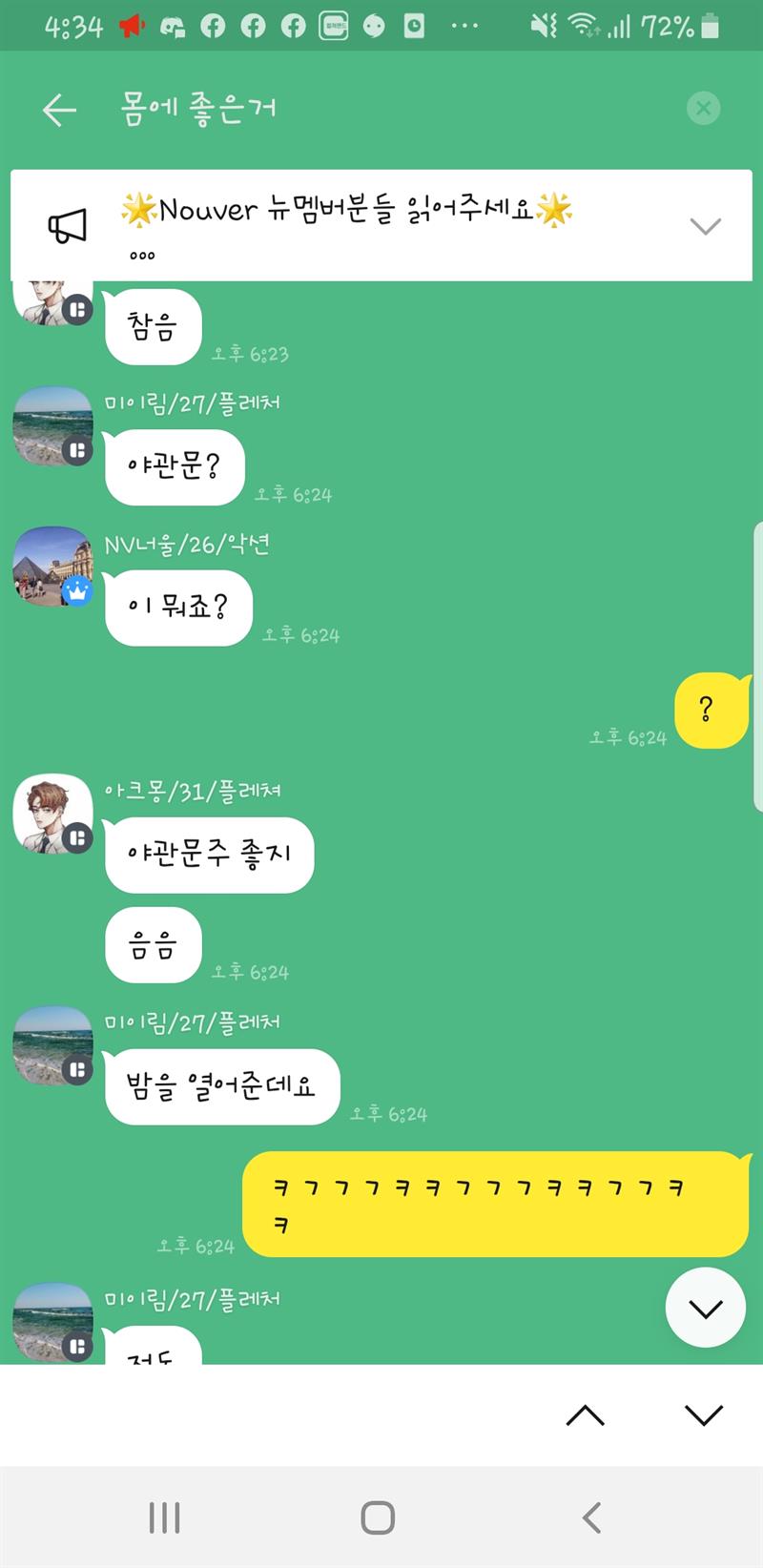Open 아크몽/31/플레쳐 profile picture
763x1568 pixels.
point(52,814)
